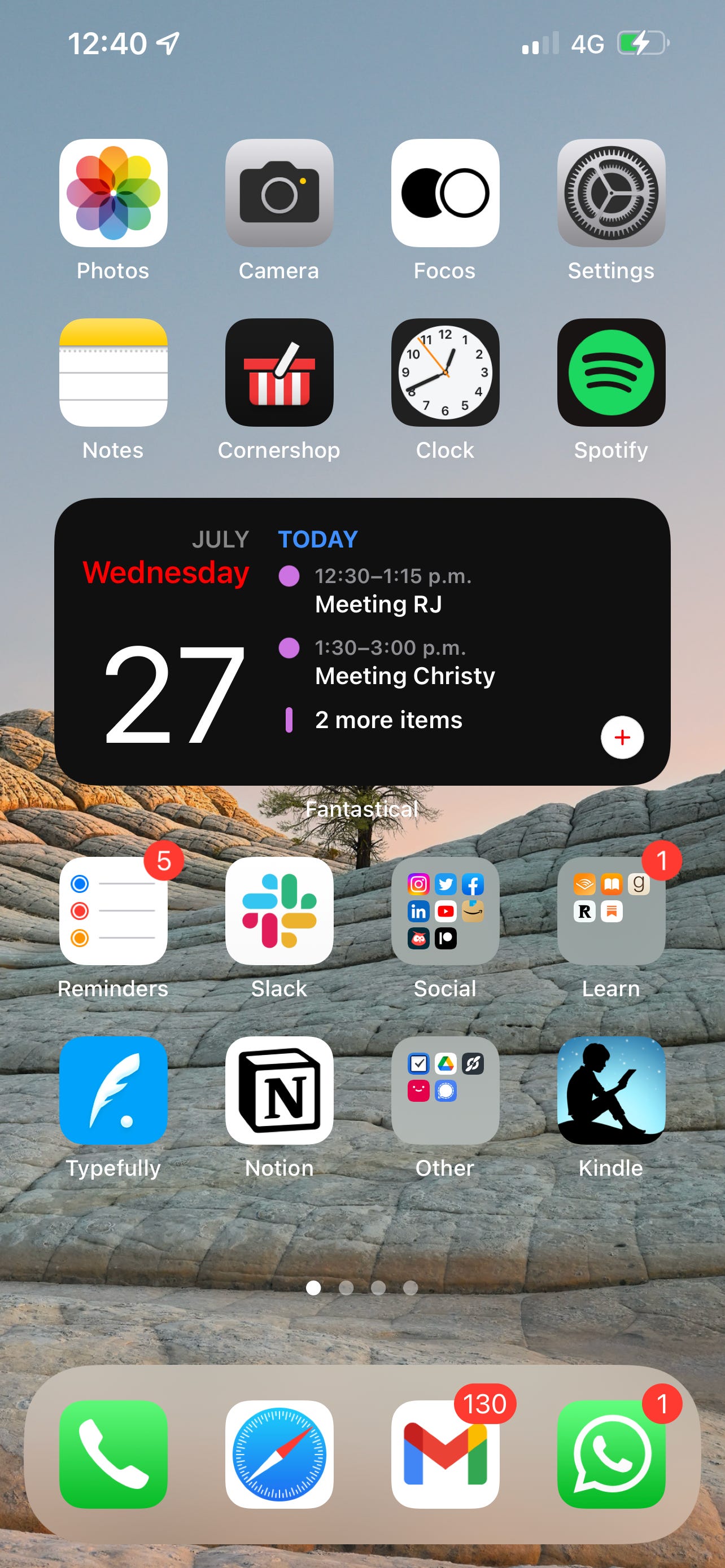
Task: Open the Learn folder
Action: pyautogui.click(x=611, y=911)
